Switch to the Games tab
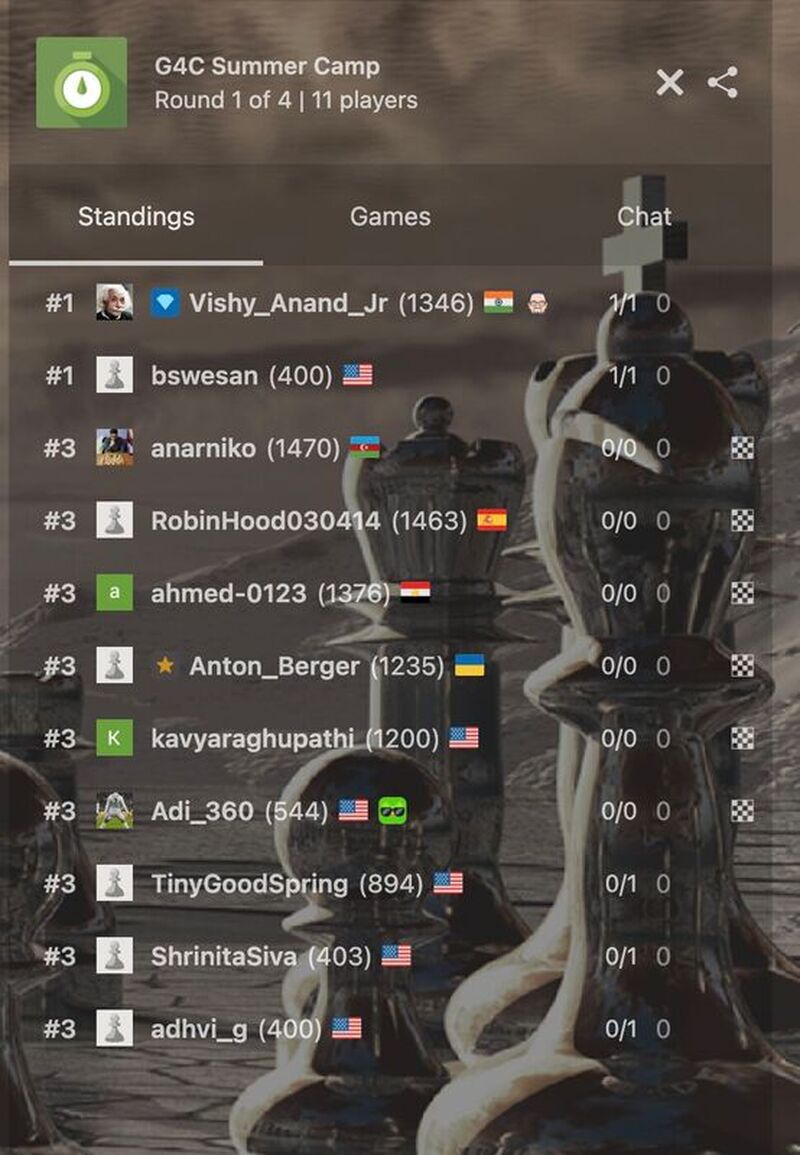800x1155 pixels. pos(390,217)
